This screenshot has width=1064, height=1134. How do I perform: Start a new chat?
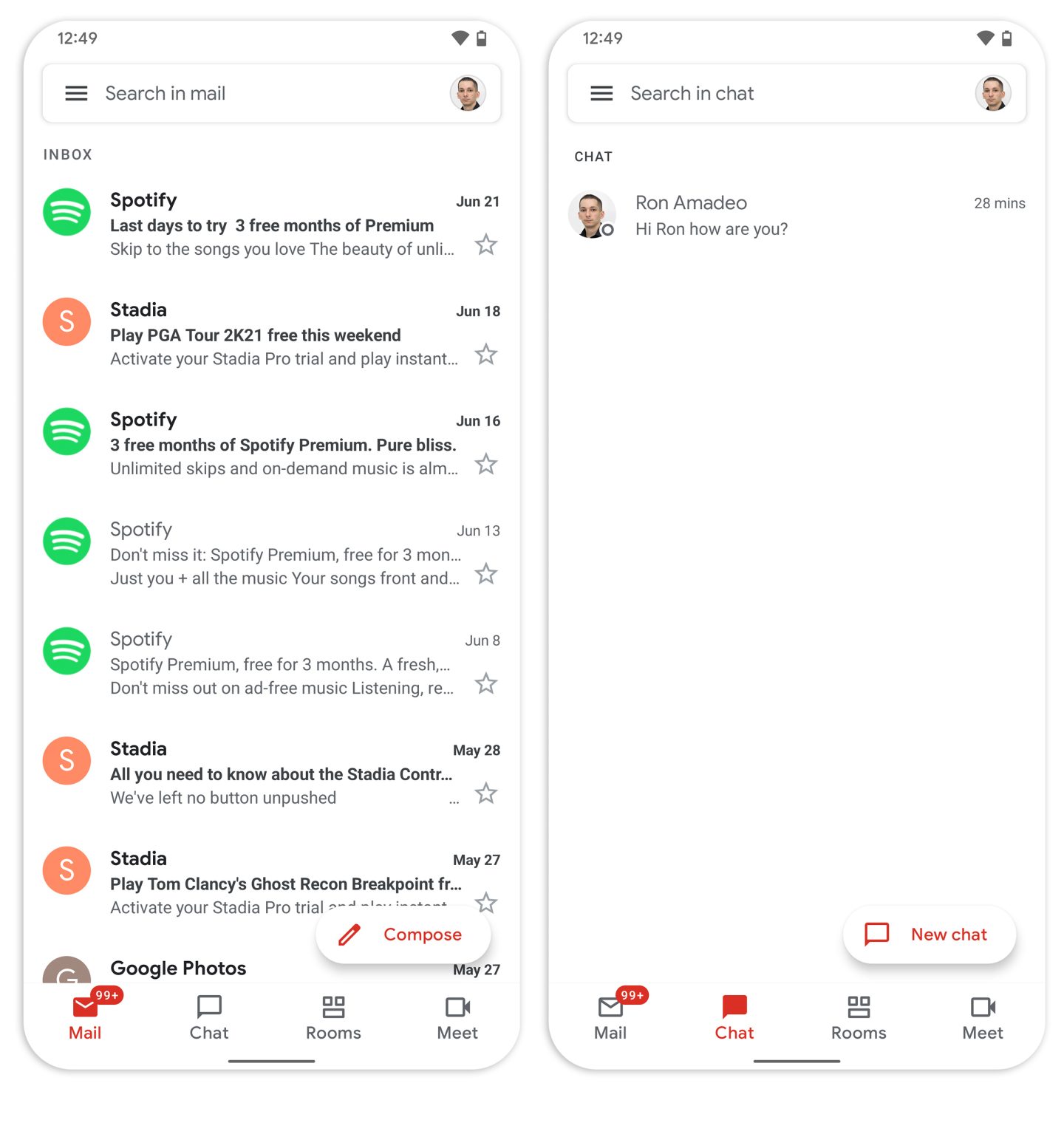coord(929,935)
